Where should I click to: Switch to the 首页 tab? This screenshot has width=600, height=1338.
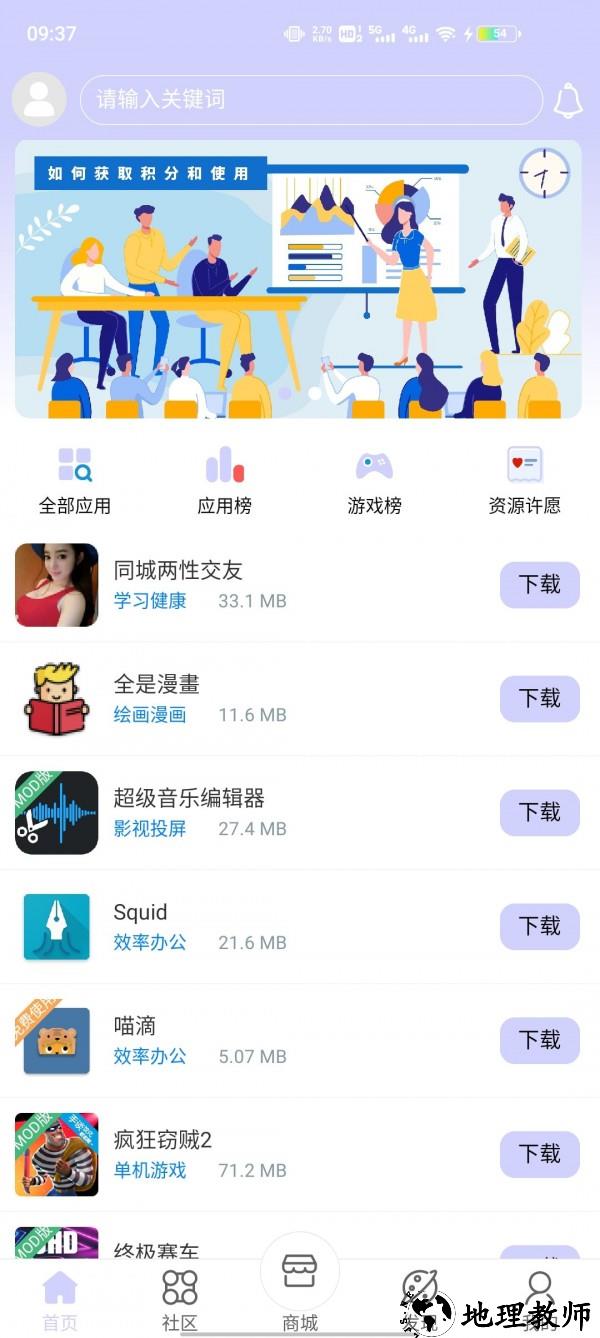(60, 1300)
